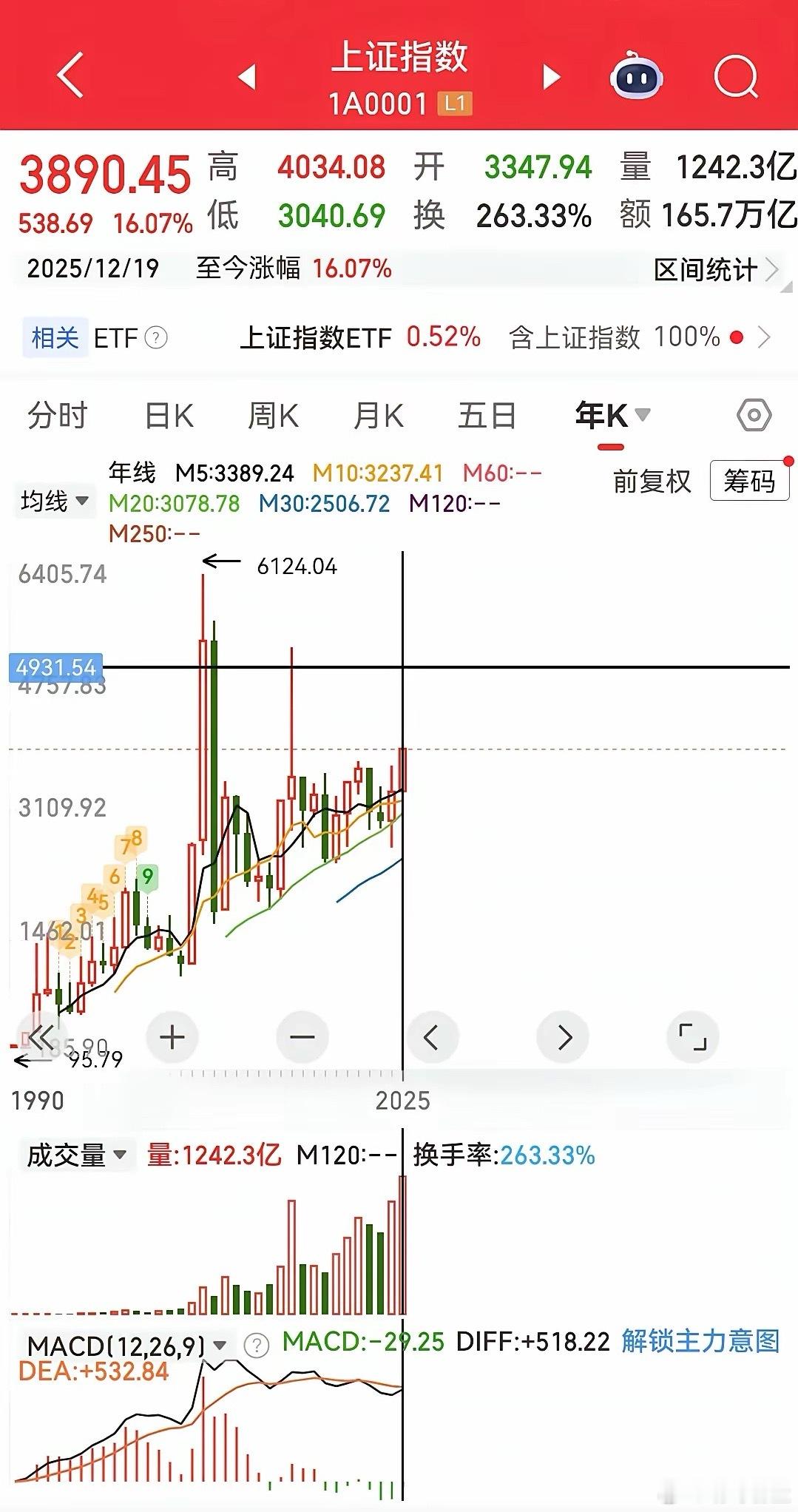
Task: Enable 前复权 price adjustment mode
Action: (x=652, y=482)
